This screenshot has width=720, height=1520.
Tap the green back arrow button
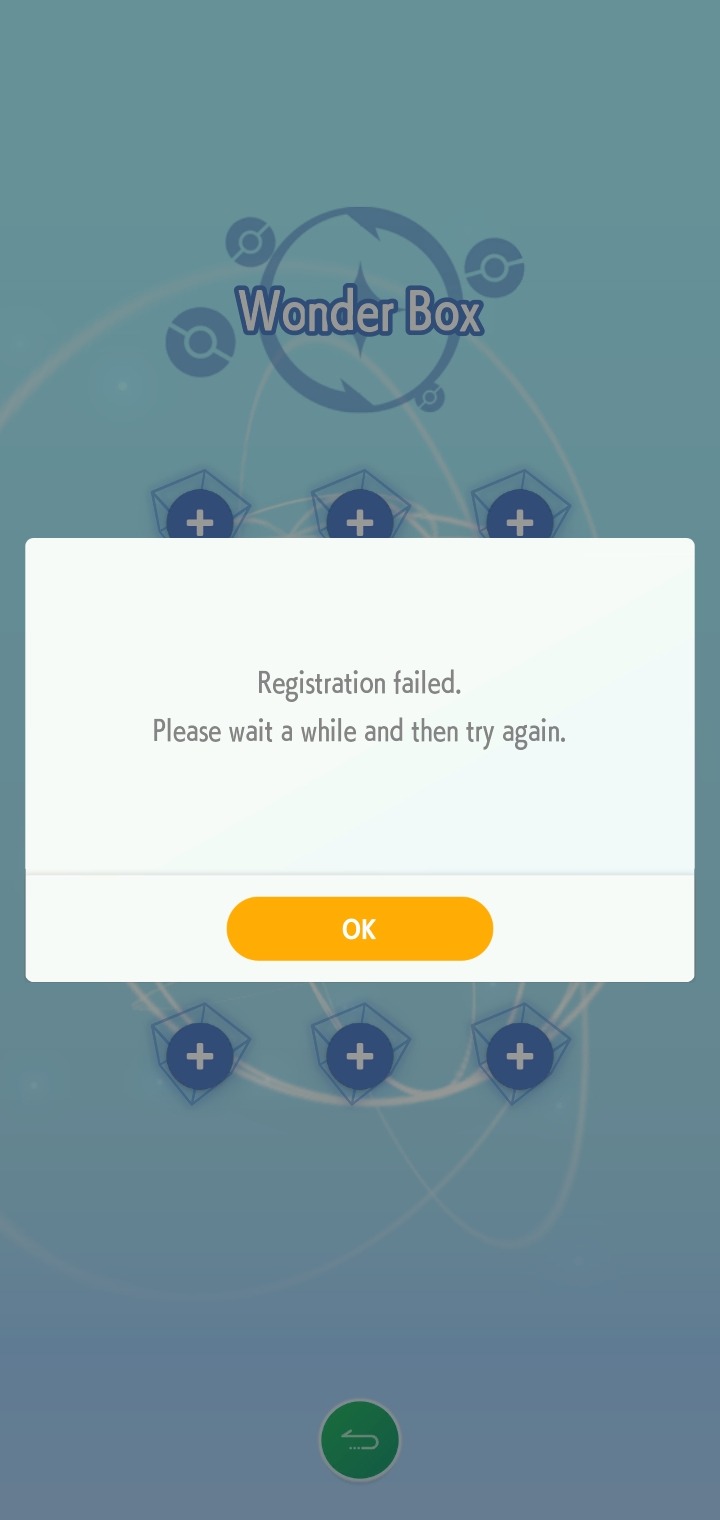360,1440
